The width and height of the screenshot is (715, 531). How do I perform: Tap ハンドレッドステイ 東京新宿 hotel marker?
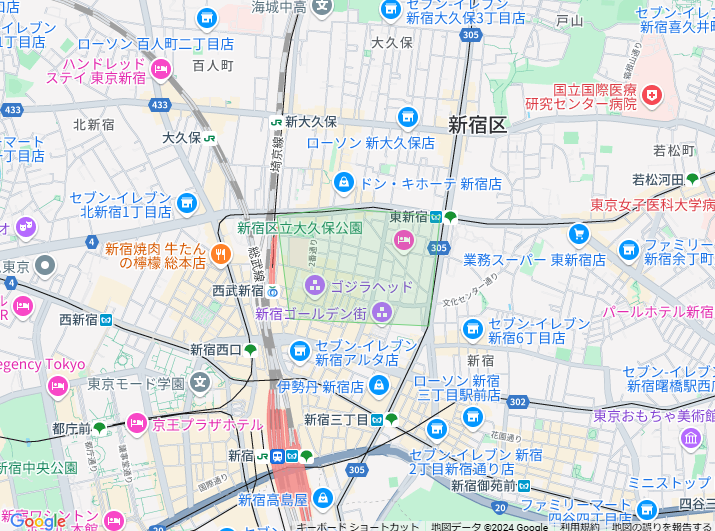(161, 69)
